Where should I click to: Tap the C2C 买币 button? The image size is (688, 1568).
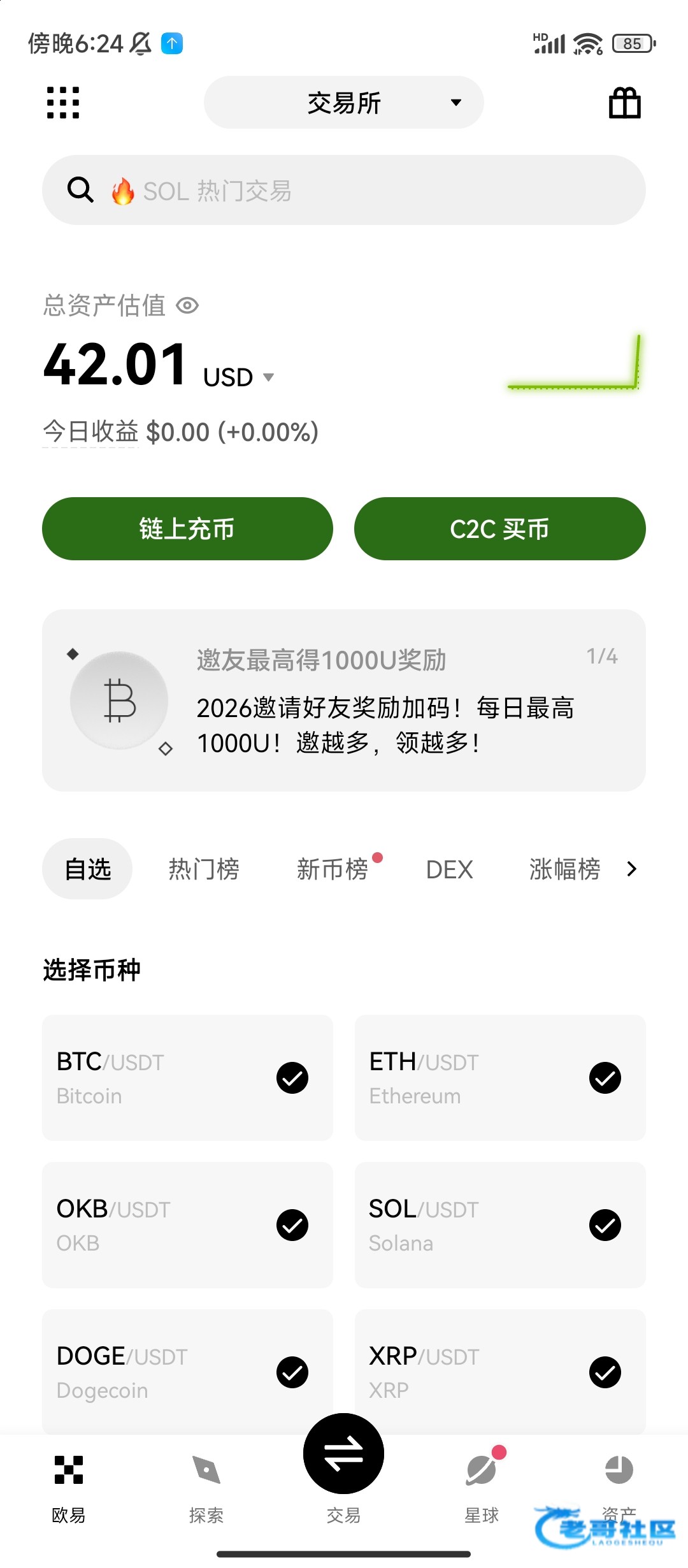(499, 528)
